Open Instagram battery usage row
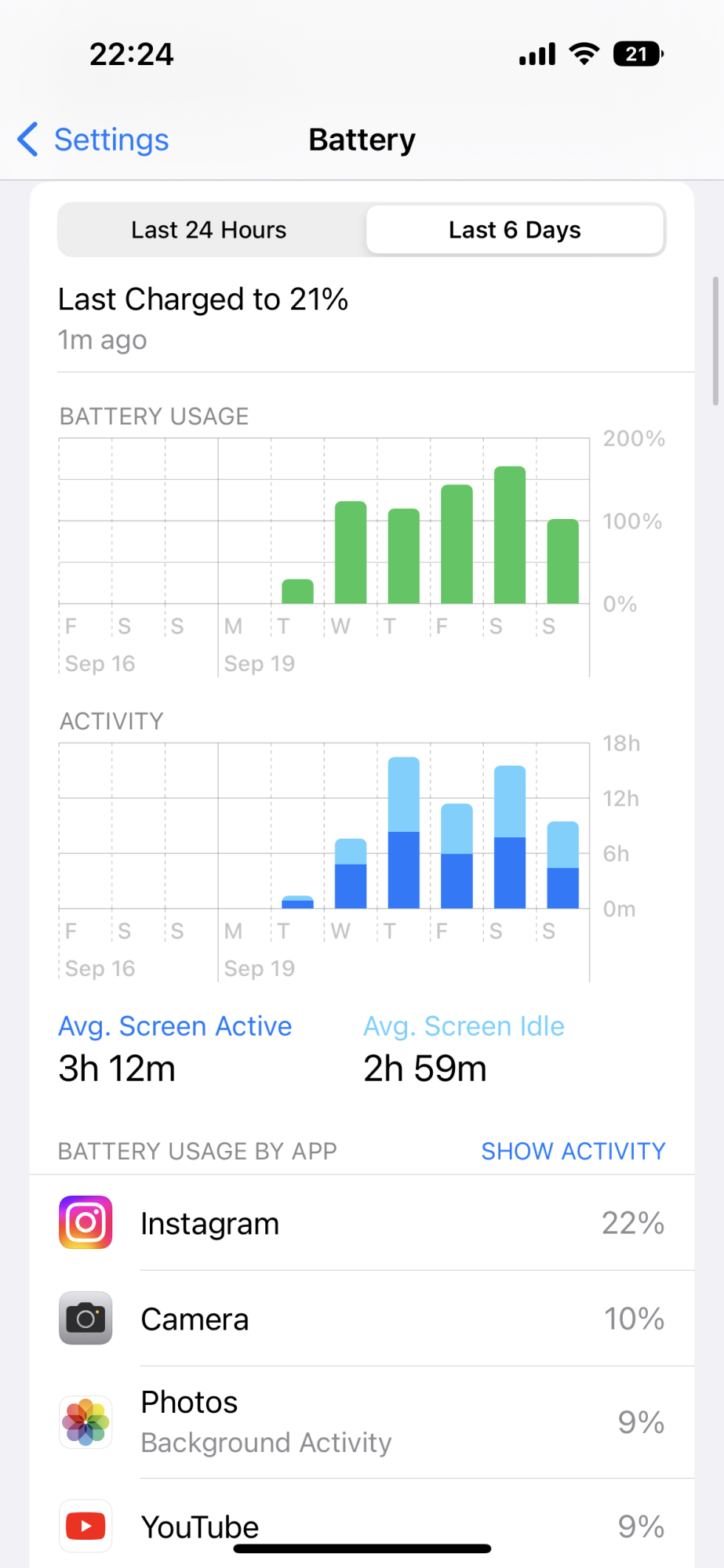 point(362,1223)
